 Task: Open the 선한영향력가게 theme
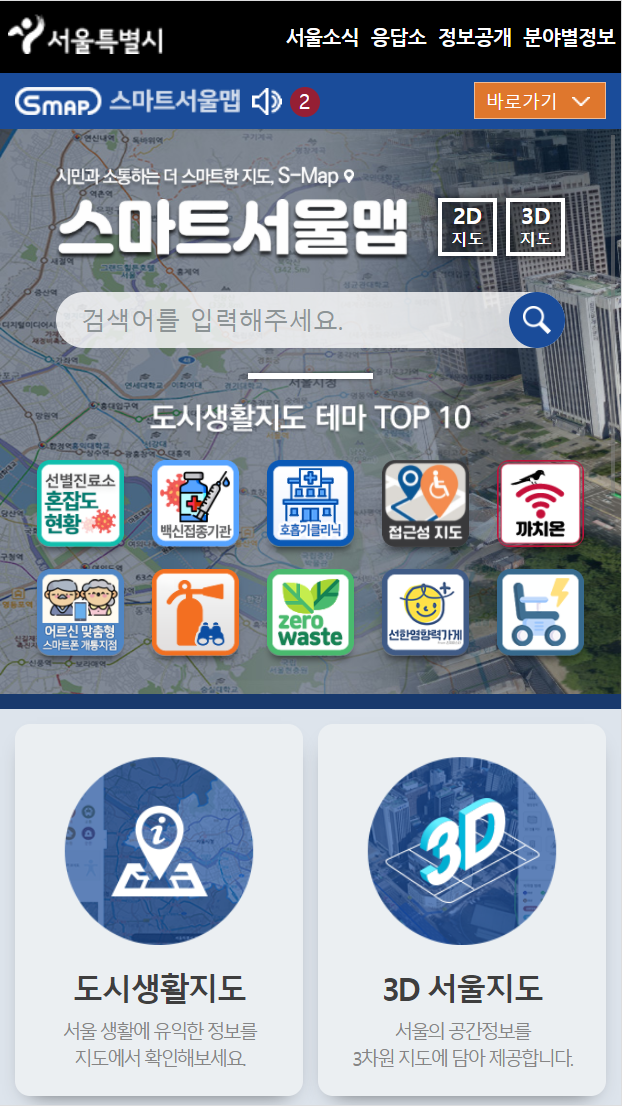pyautogui.click(x=425, y=612)
